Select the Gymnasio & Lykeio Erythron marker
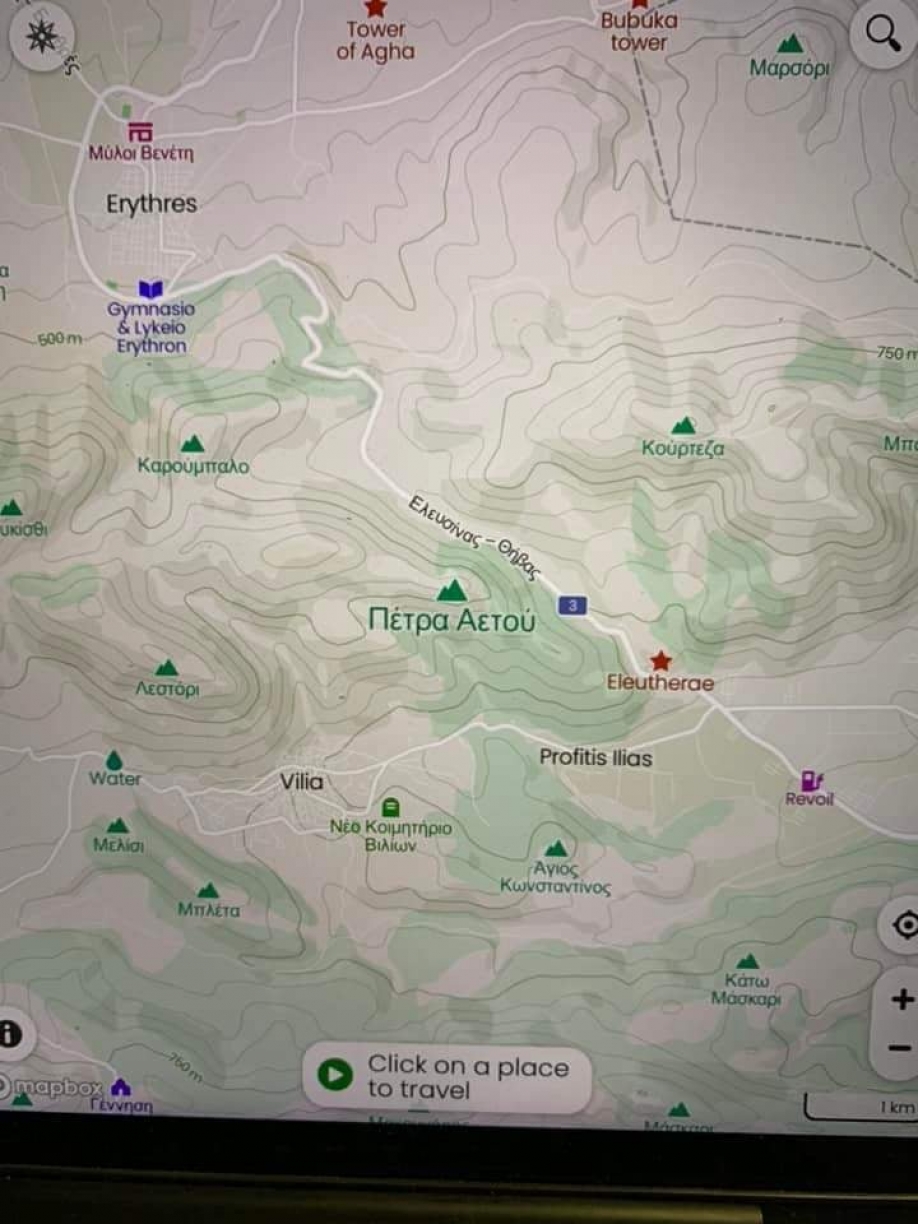 [x=151, y=290]
